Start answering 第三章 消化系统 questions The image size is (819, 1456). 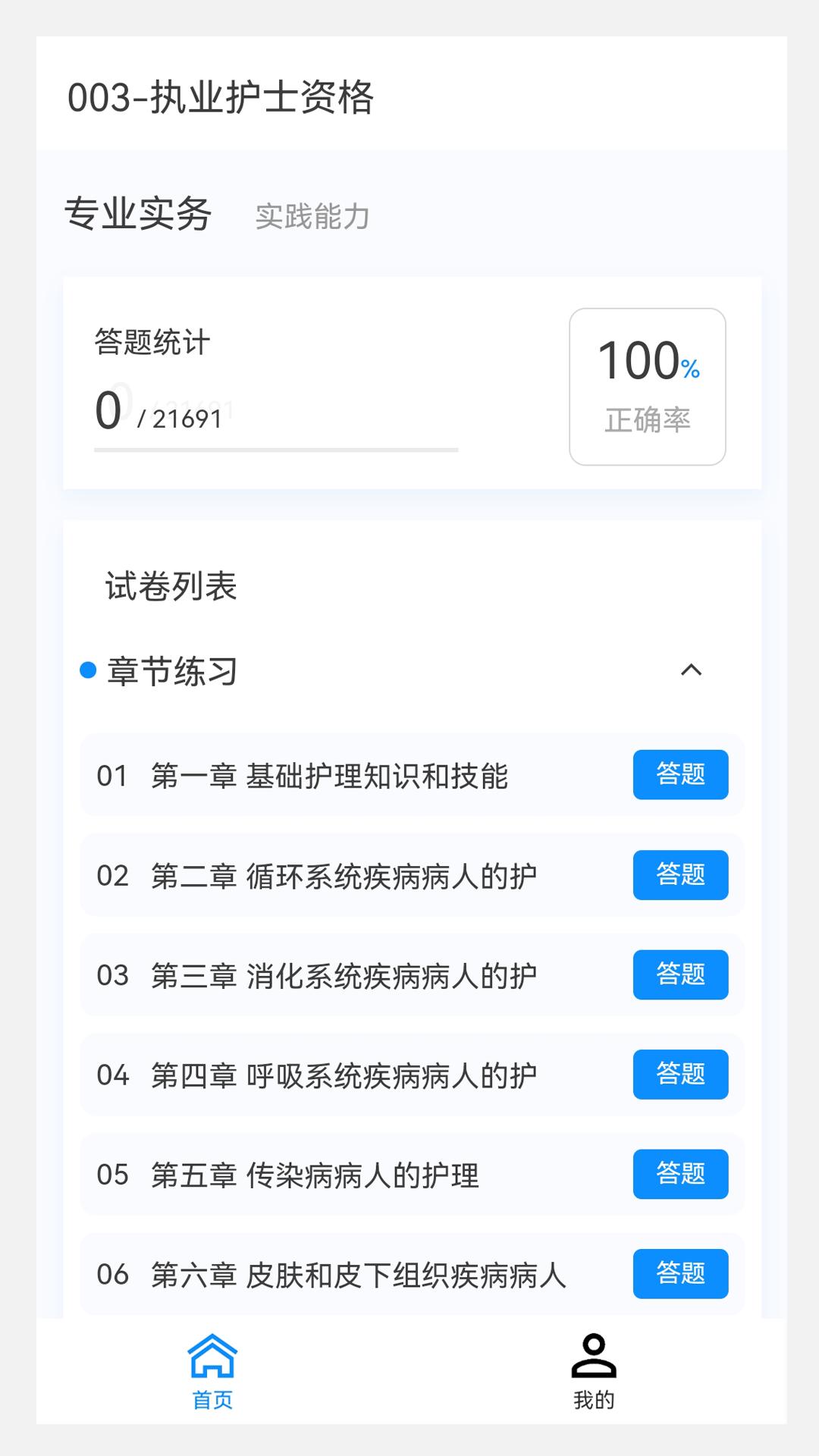(x=680, y=975)
